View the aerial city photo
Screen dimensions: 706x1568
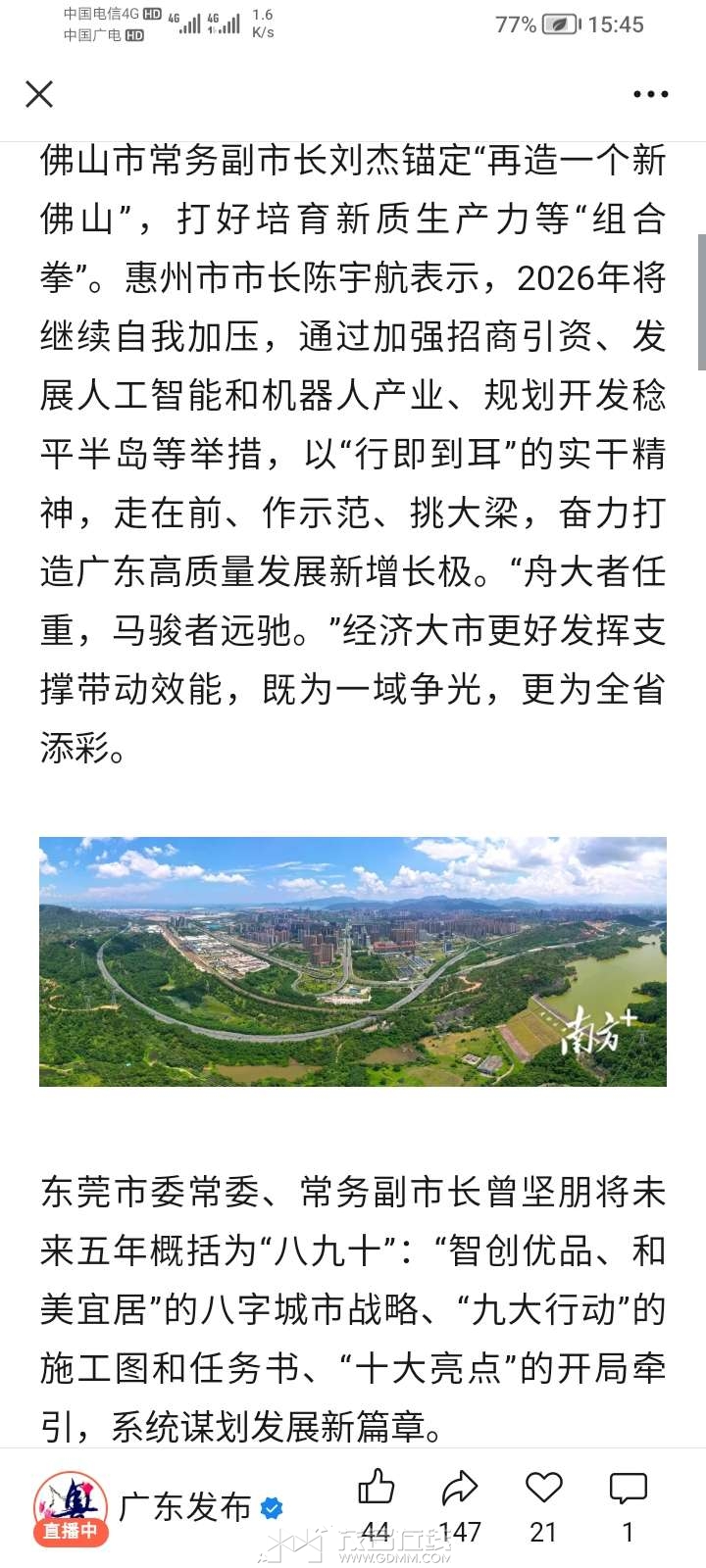click(x=353, y=961)
